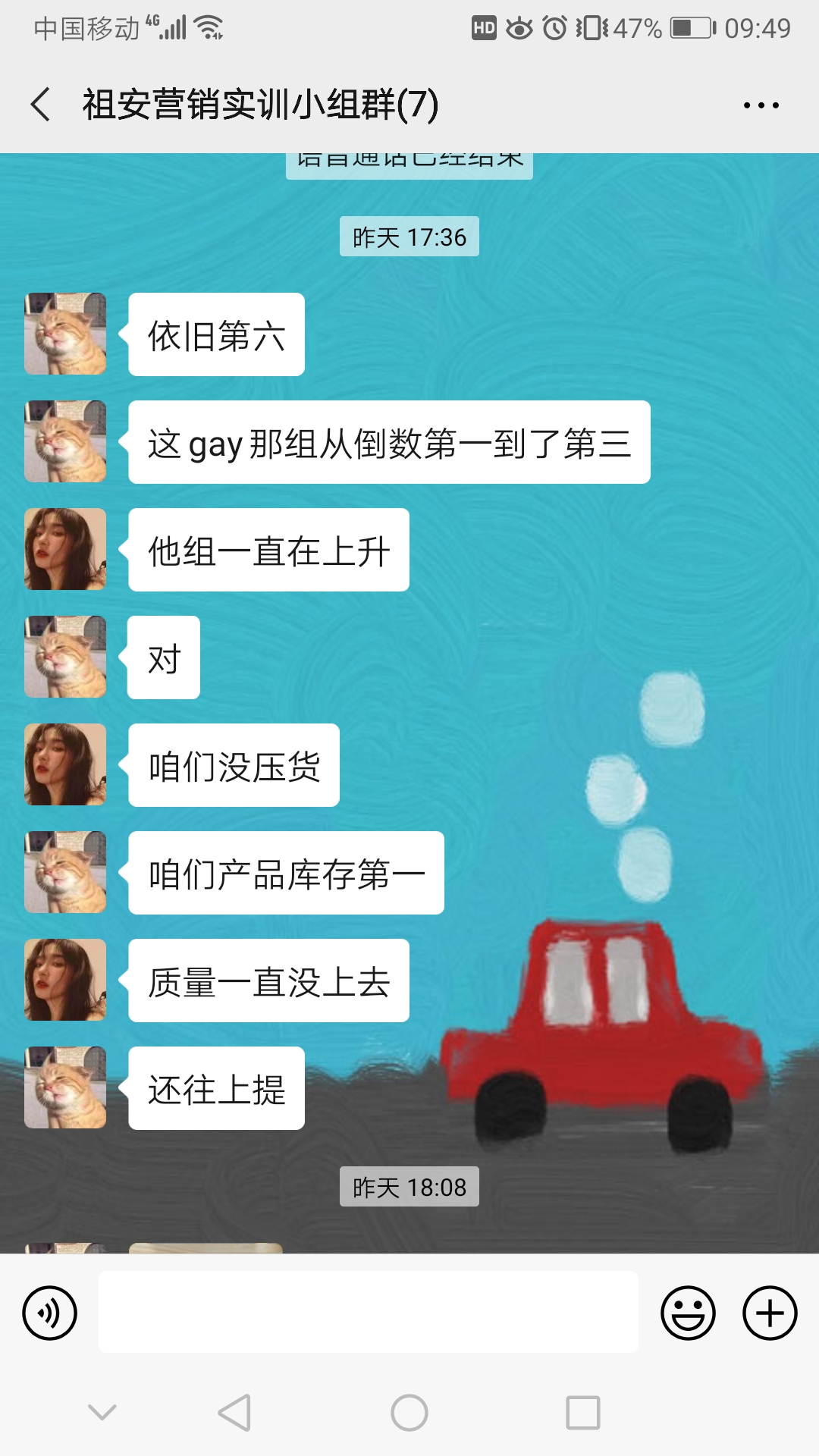The image size is (819, 1456).
Task: Open the woman's avatar beside 他组一直在上升
Action: click(65, 549)
